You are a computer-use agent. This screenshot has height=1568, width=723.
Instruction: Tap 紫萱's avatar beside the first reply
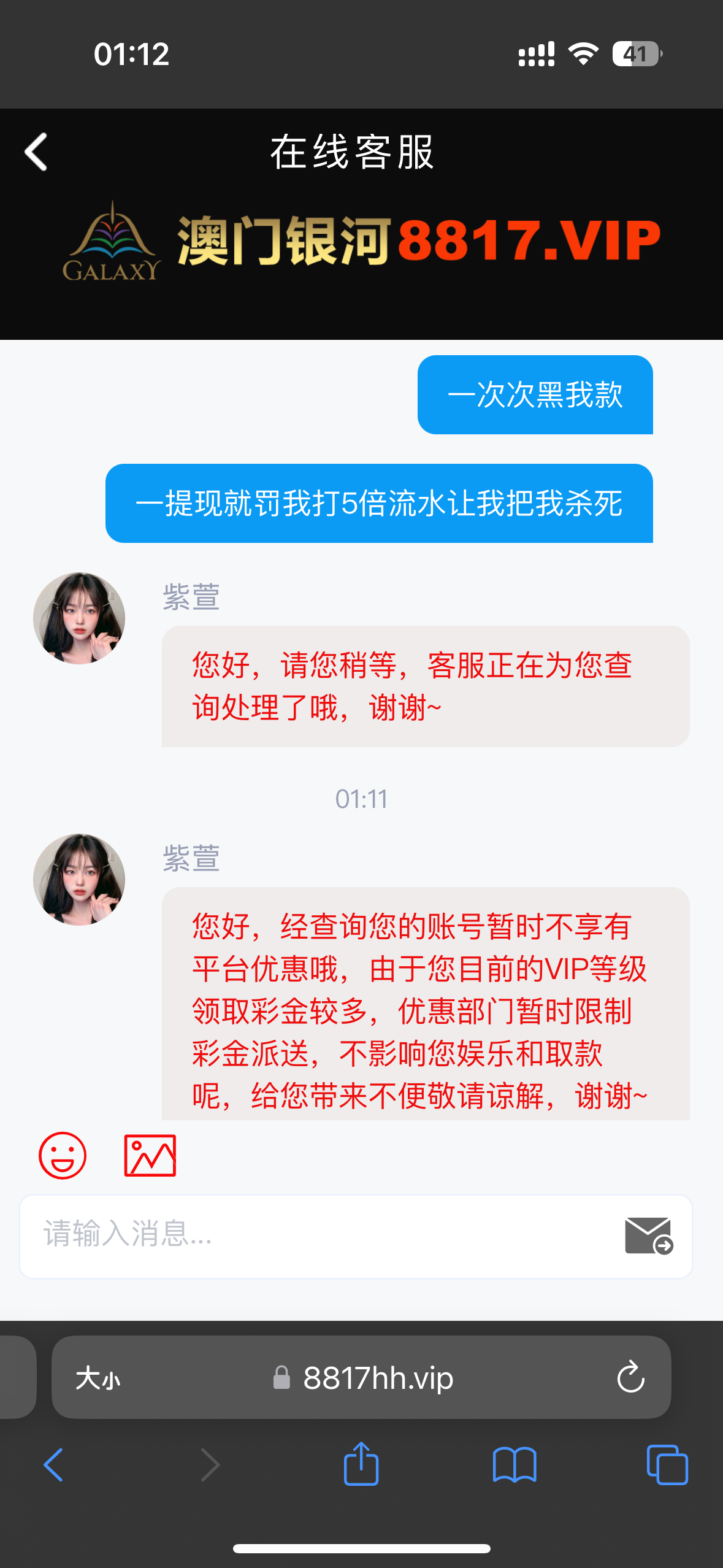[x=78, y=618]
